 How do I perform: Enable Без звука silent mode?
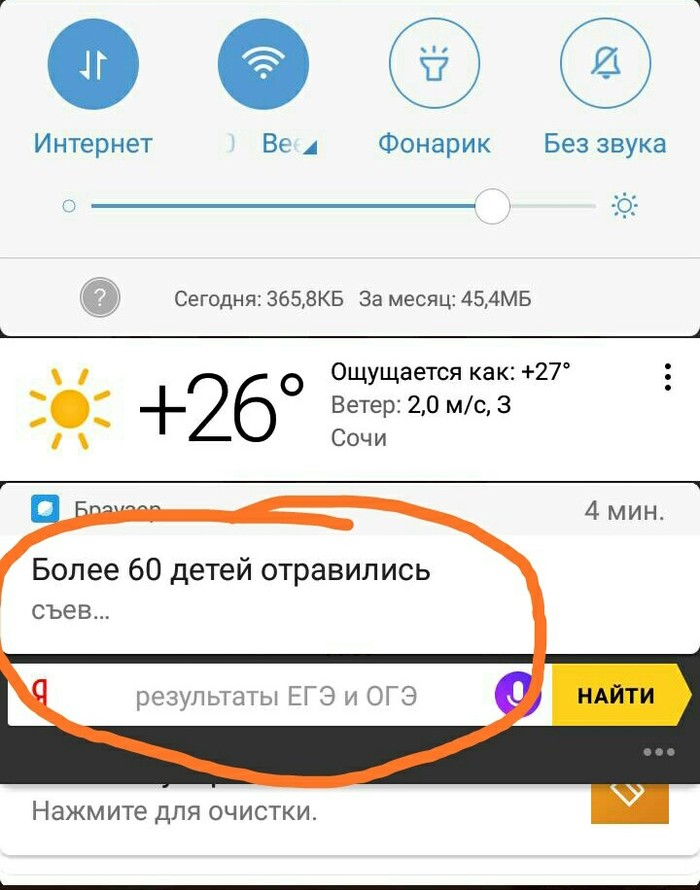pos(605,65)
